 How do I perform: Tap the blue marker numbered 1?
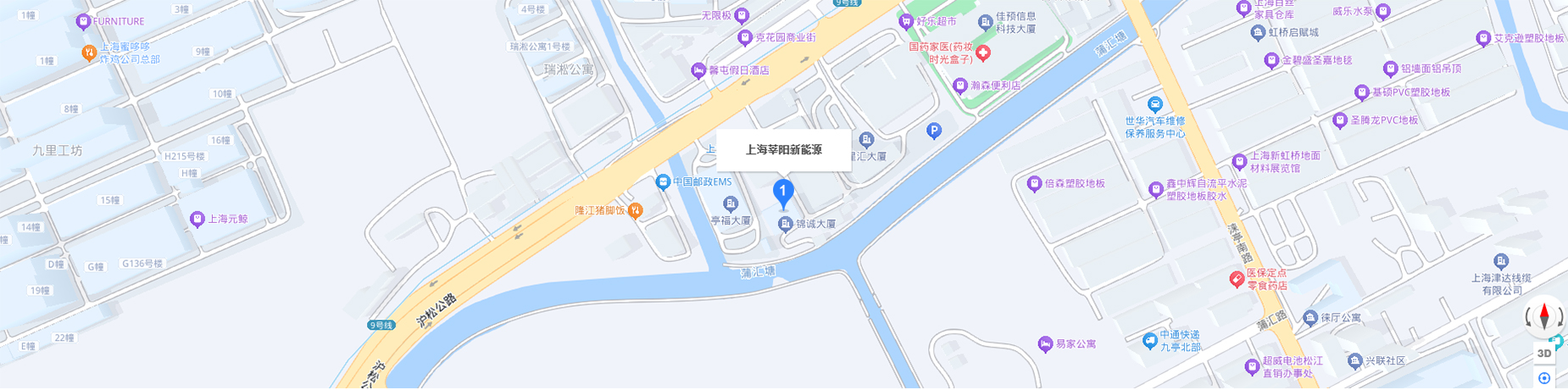click(x=783, y=193)
